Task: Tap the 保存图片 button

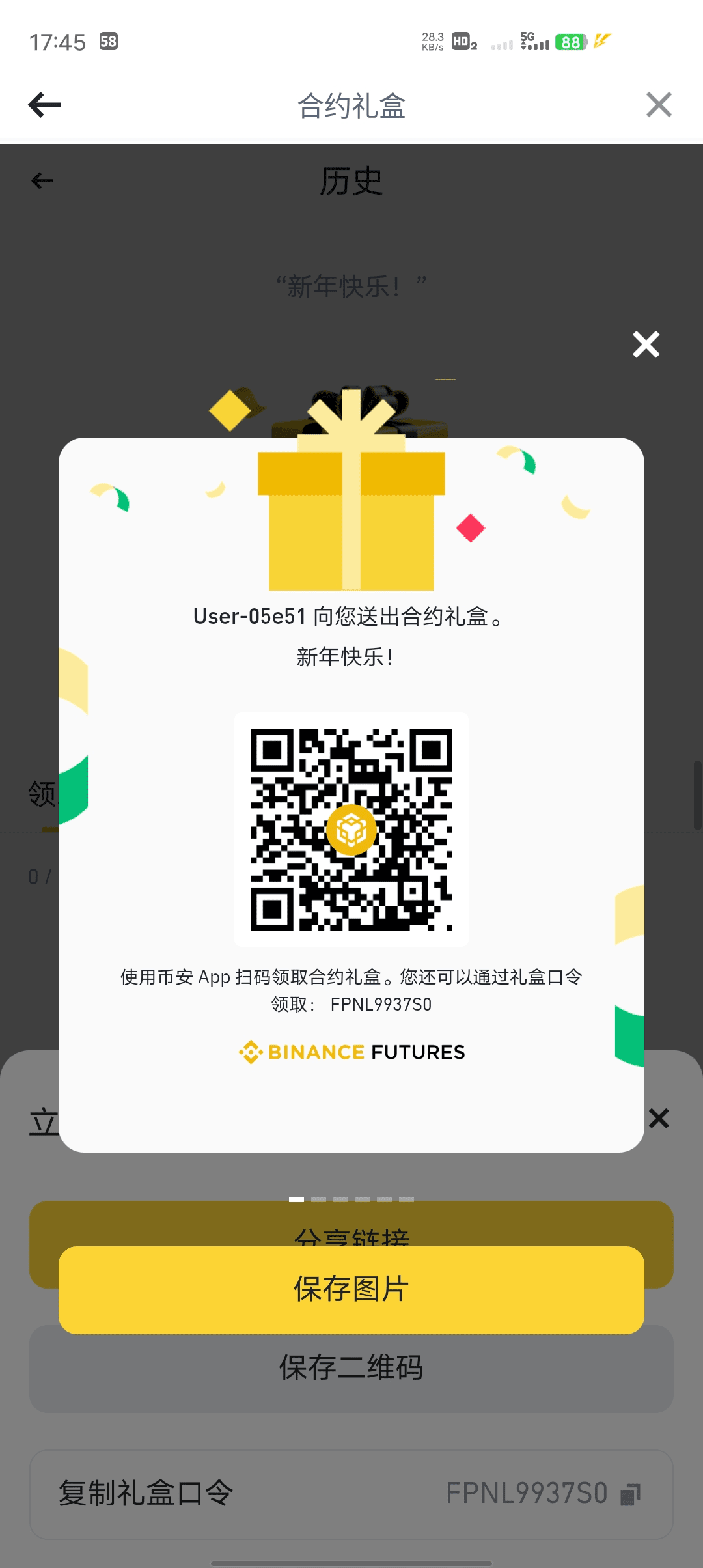Action: [351, 1289]
